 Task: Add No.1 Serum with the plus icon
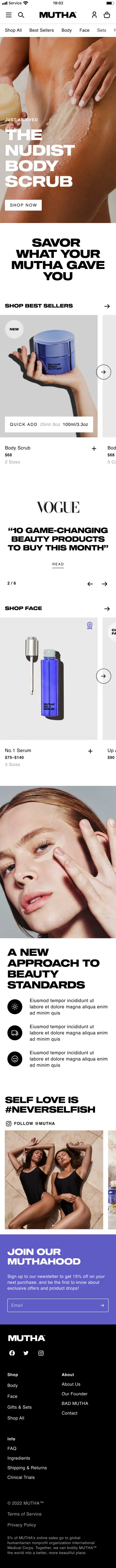coord(91,751)
